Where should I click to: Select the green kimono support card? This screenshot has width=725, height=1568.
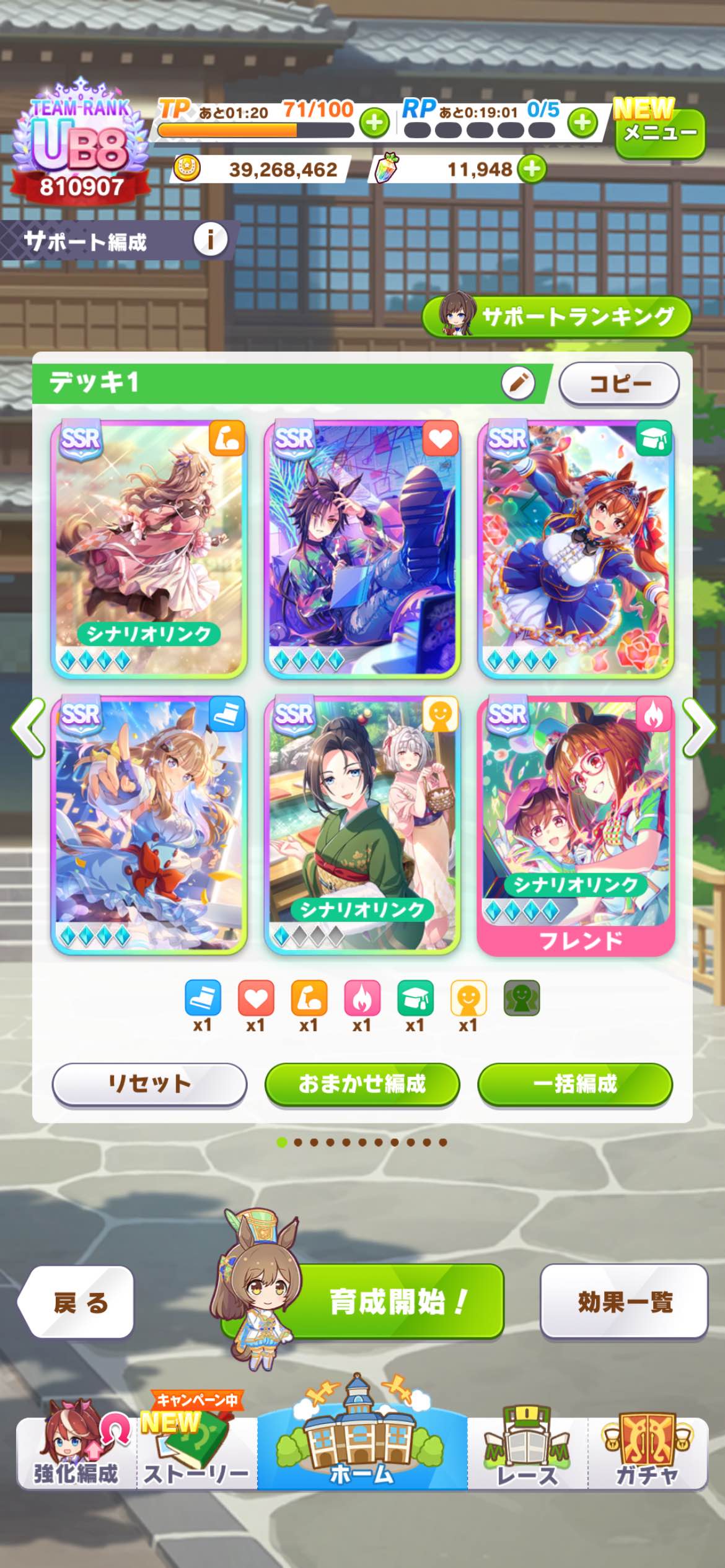[x=362, y=825]
